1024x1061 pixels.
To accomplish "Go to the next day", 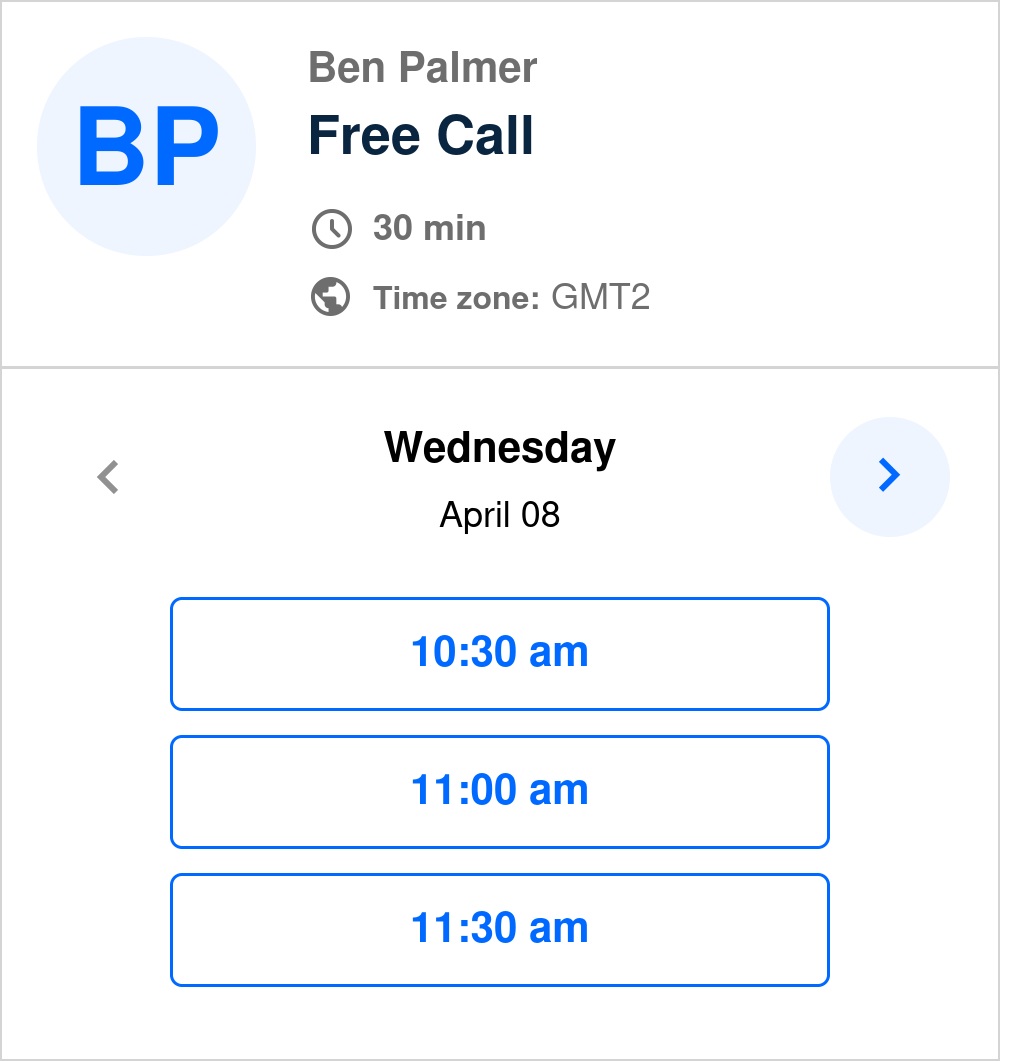I will (x=889, y=476).
